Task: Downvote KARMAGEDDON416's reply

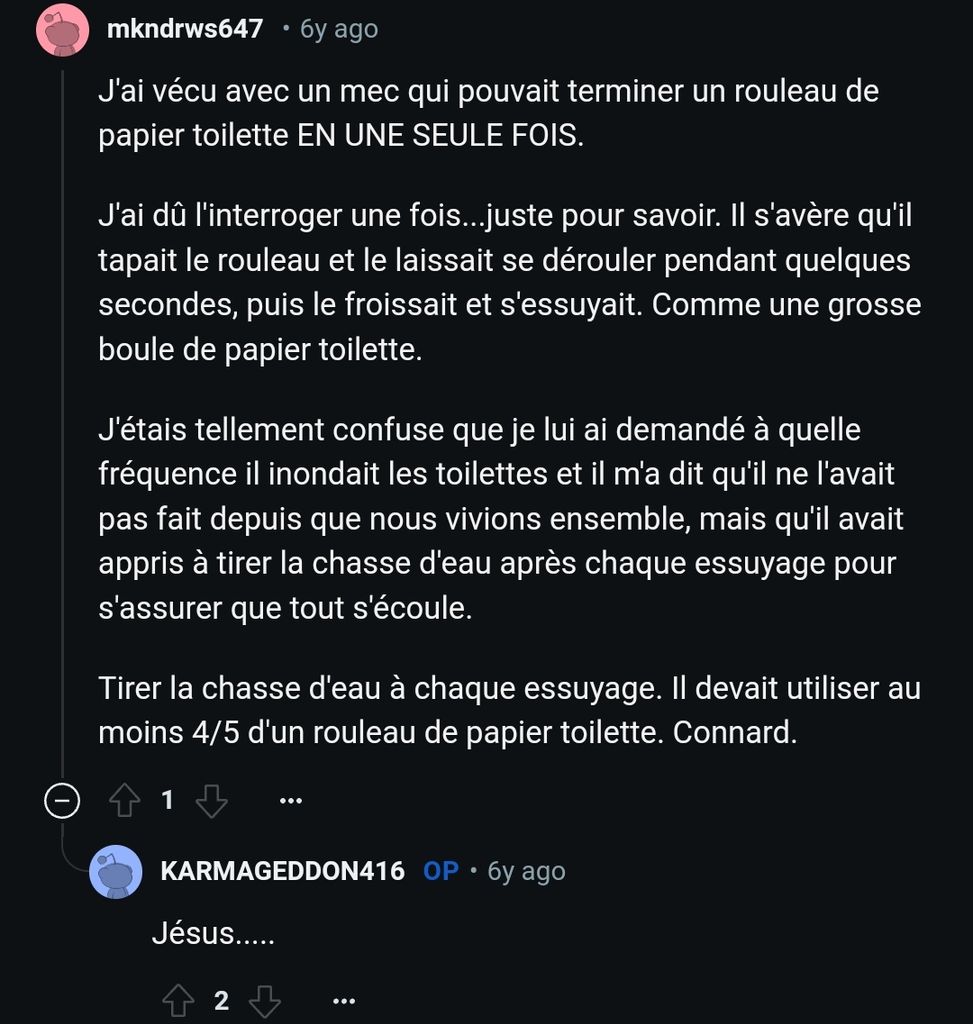Action: coord(264,1000)
